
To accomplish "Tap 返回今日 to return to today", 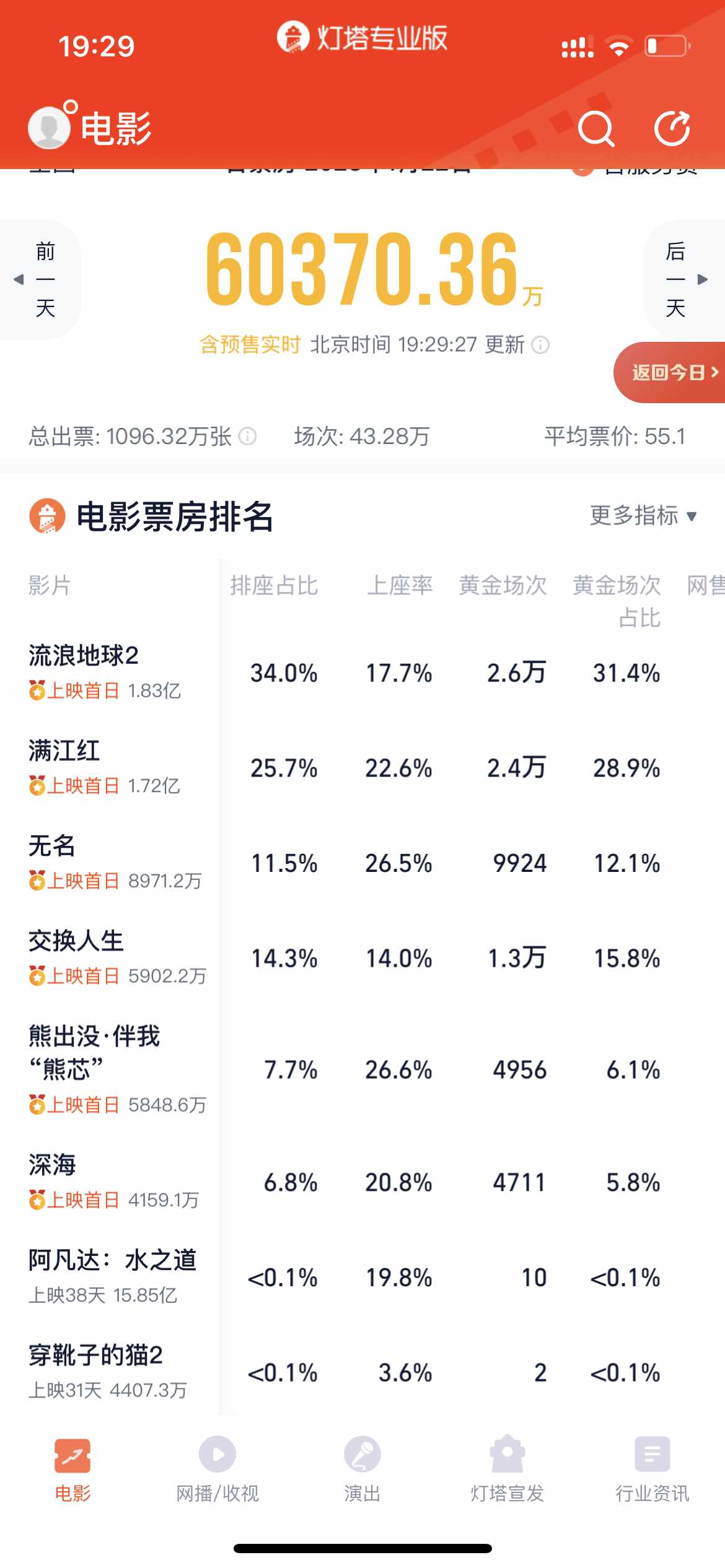I will coord(670,372).
